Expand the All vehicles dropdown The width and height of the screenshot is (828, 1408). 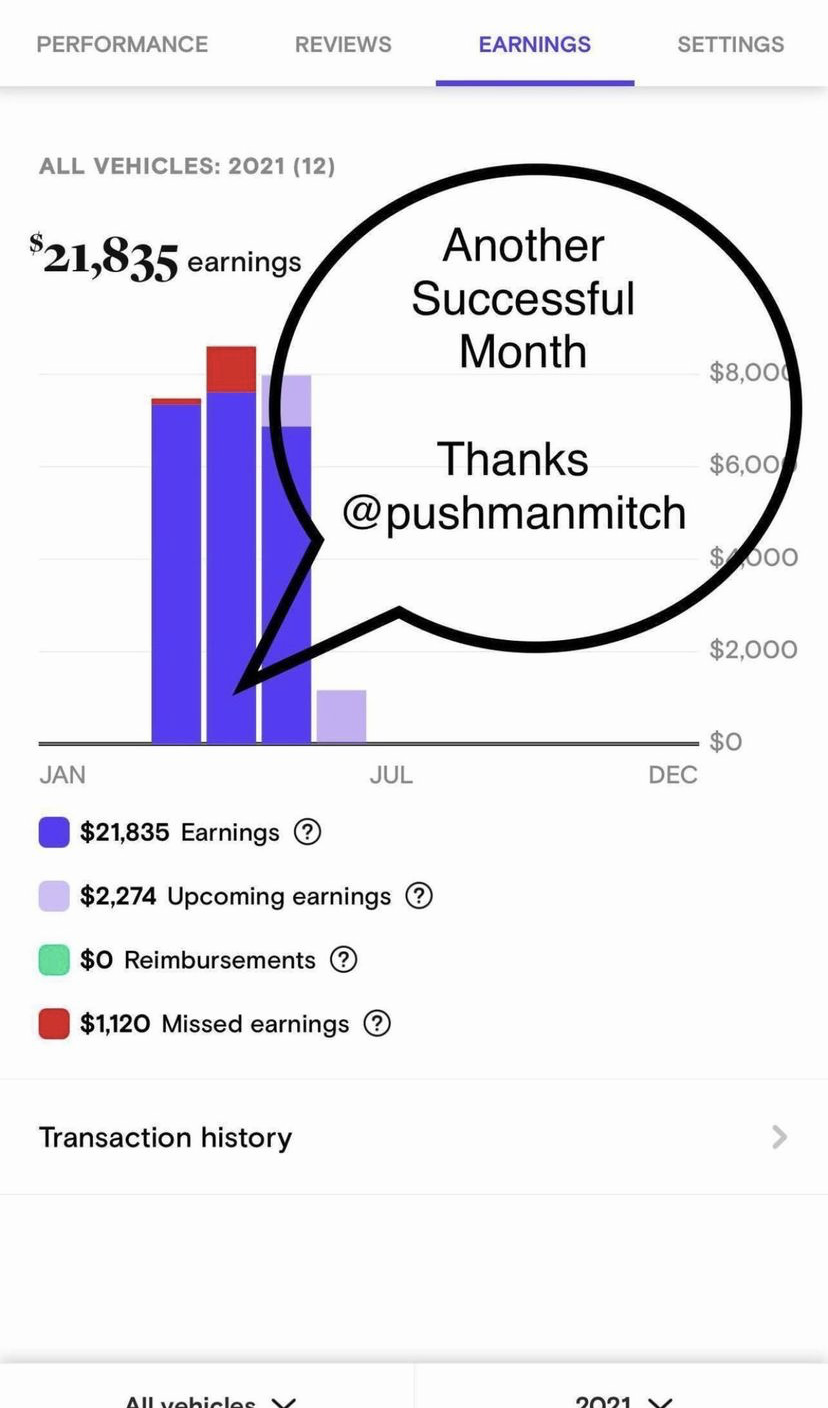[x=210, y=1398]
